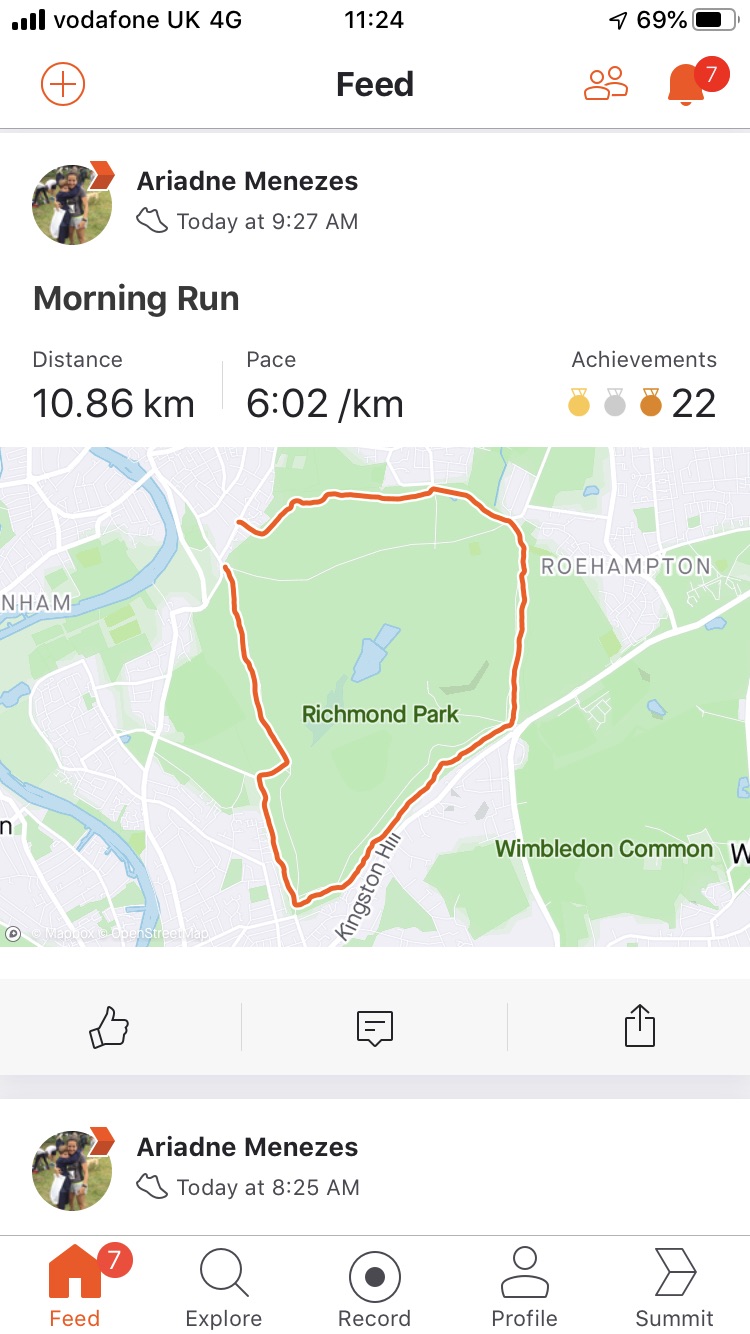
Task: View the Richmond Park route map
Action: (x=375, y=696)
